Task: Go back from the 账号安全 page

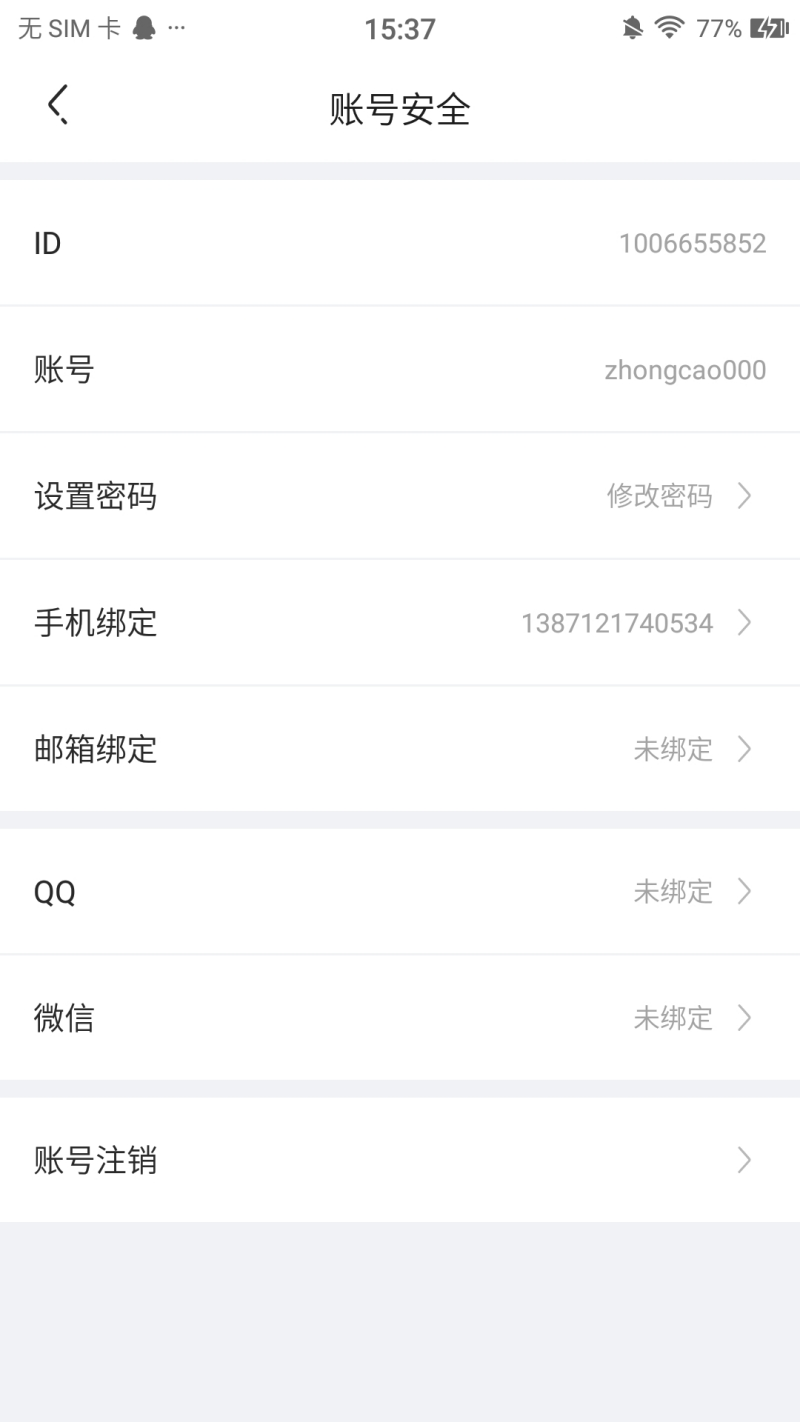Action: click(58, 105)
